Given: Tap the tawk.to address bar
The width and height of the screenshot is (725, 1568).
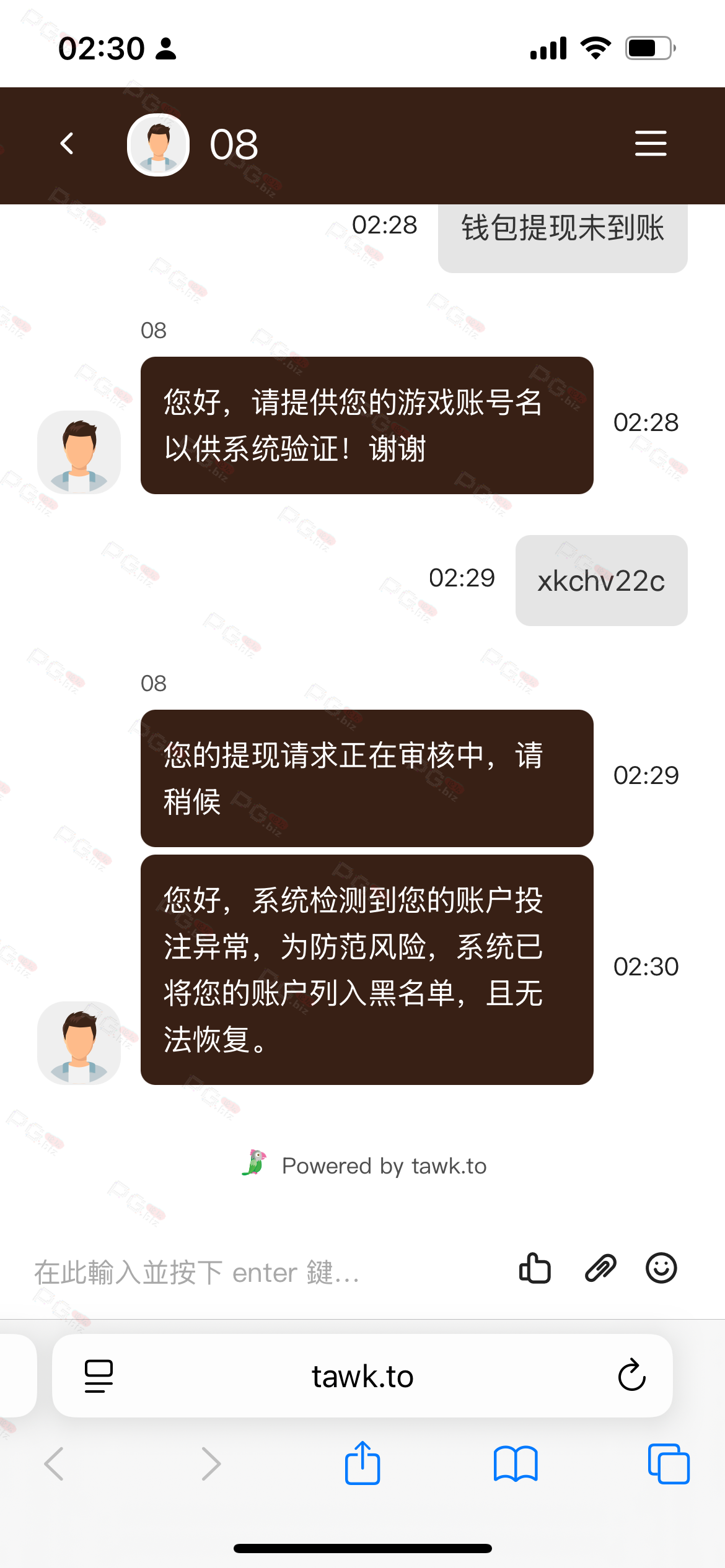Looking at the screenshot, I should point(362,1376).
